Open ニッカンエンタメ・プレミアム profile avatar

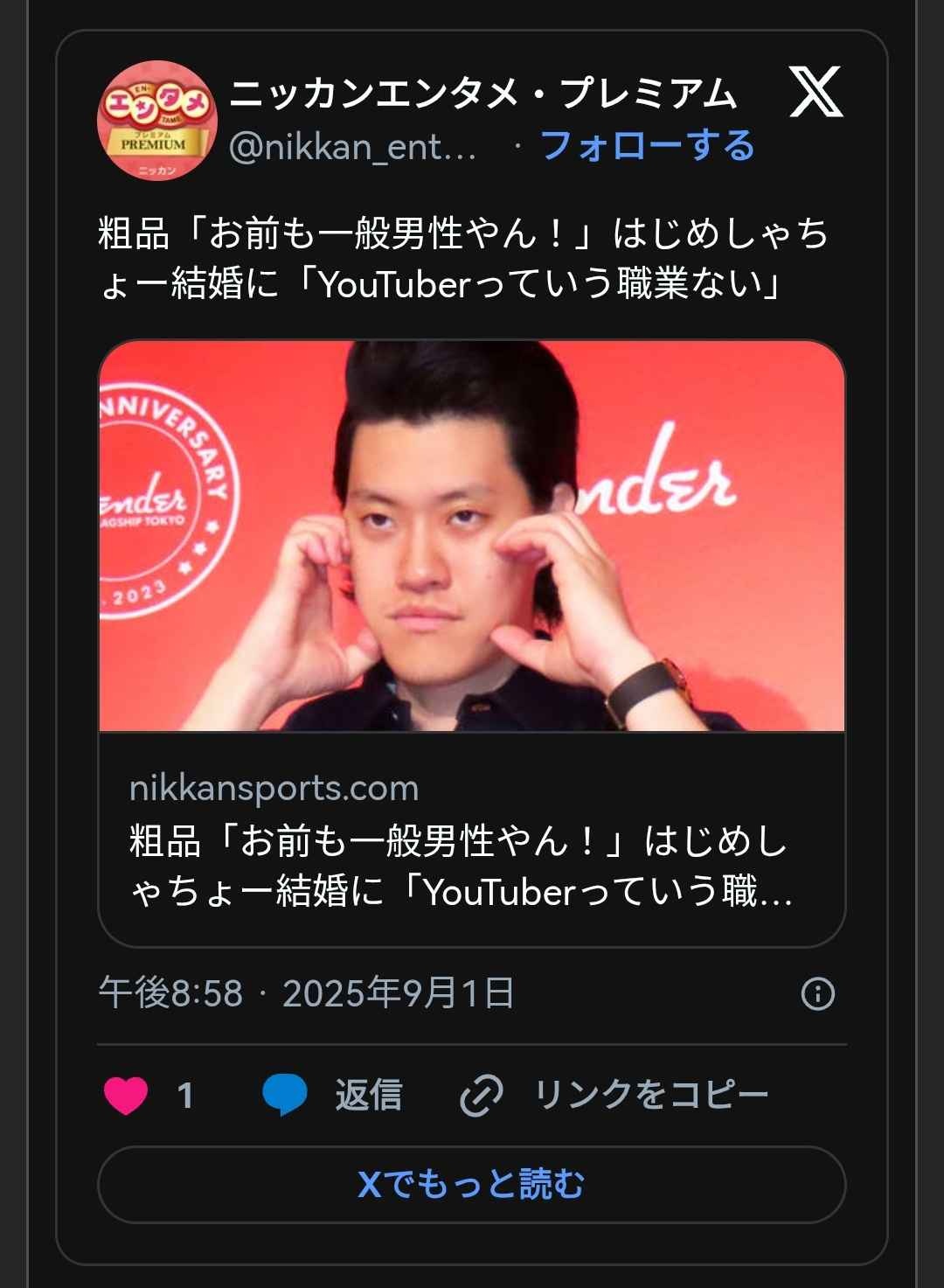click(156, 120)
